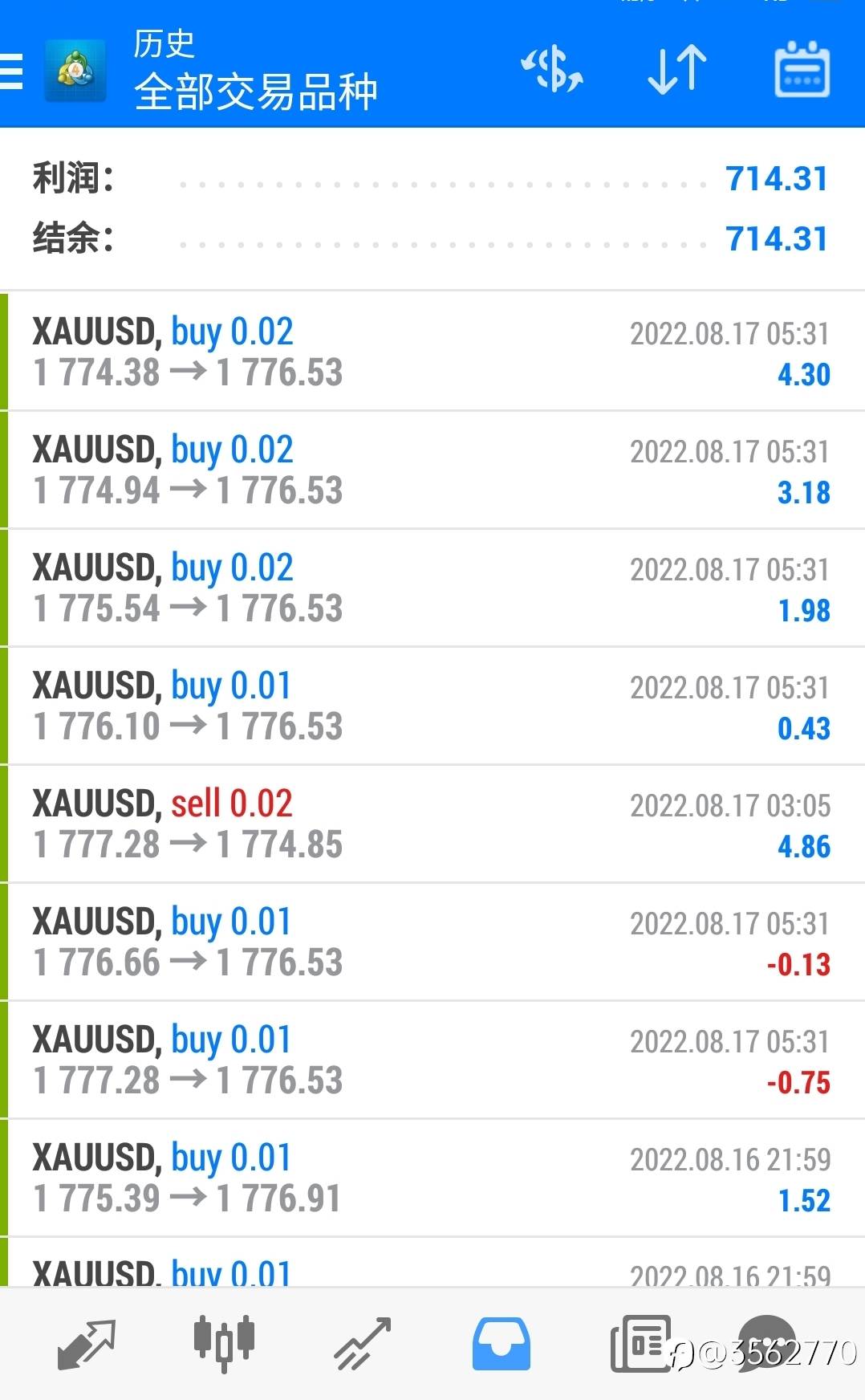Image resolution: width=865 pixels, height=1400 pixels.
Task: Open the News tab
Action: coord(640,1344)
